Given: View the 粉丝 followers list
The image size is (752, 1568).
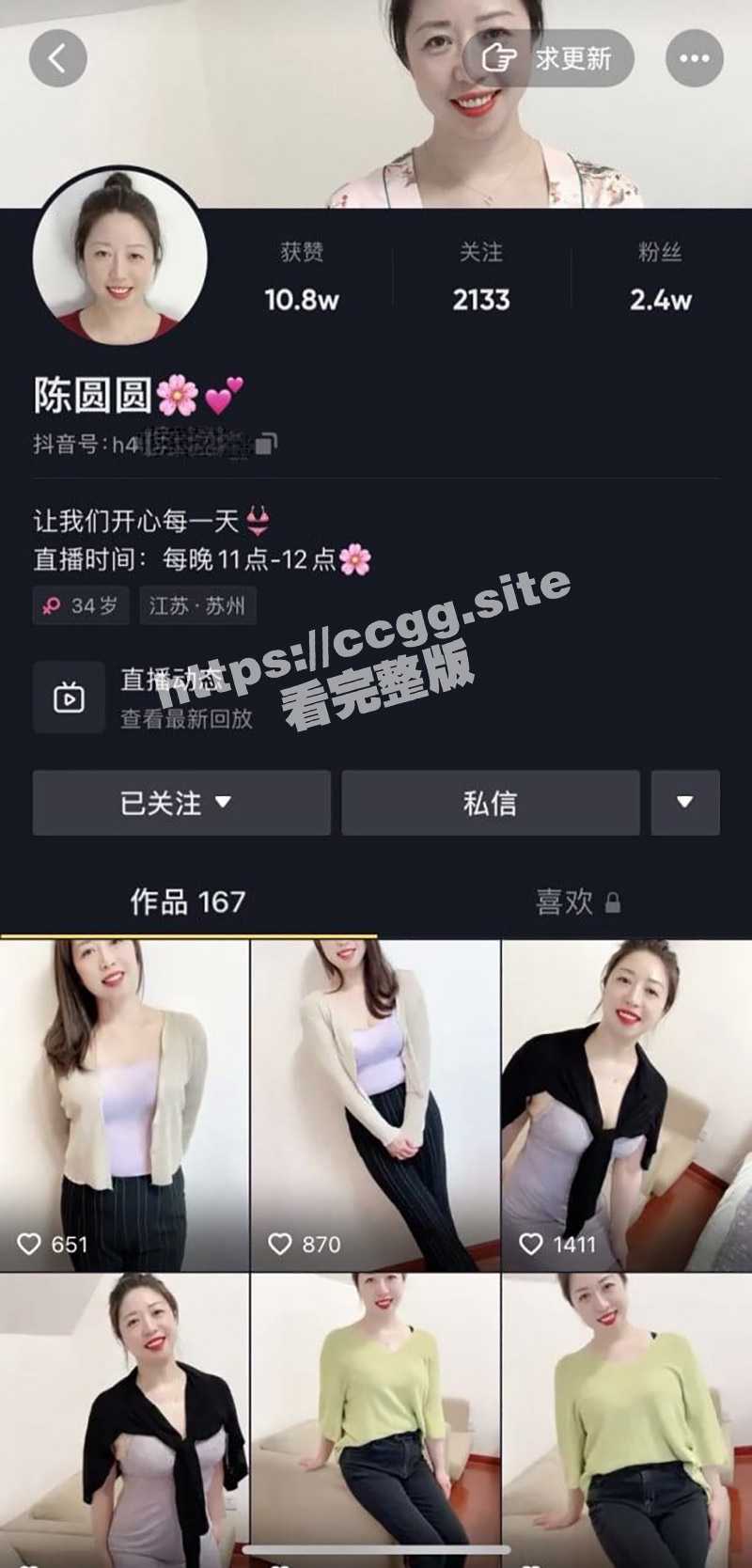Looking at the screenshot, I should pos(660,277).
